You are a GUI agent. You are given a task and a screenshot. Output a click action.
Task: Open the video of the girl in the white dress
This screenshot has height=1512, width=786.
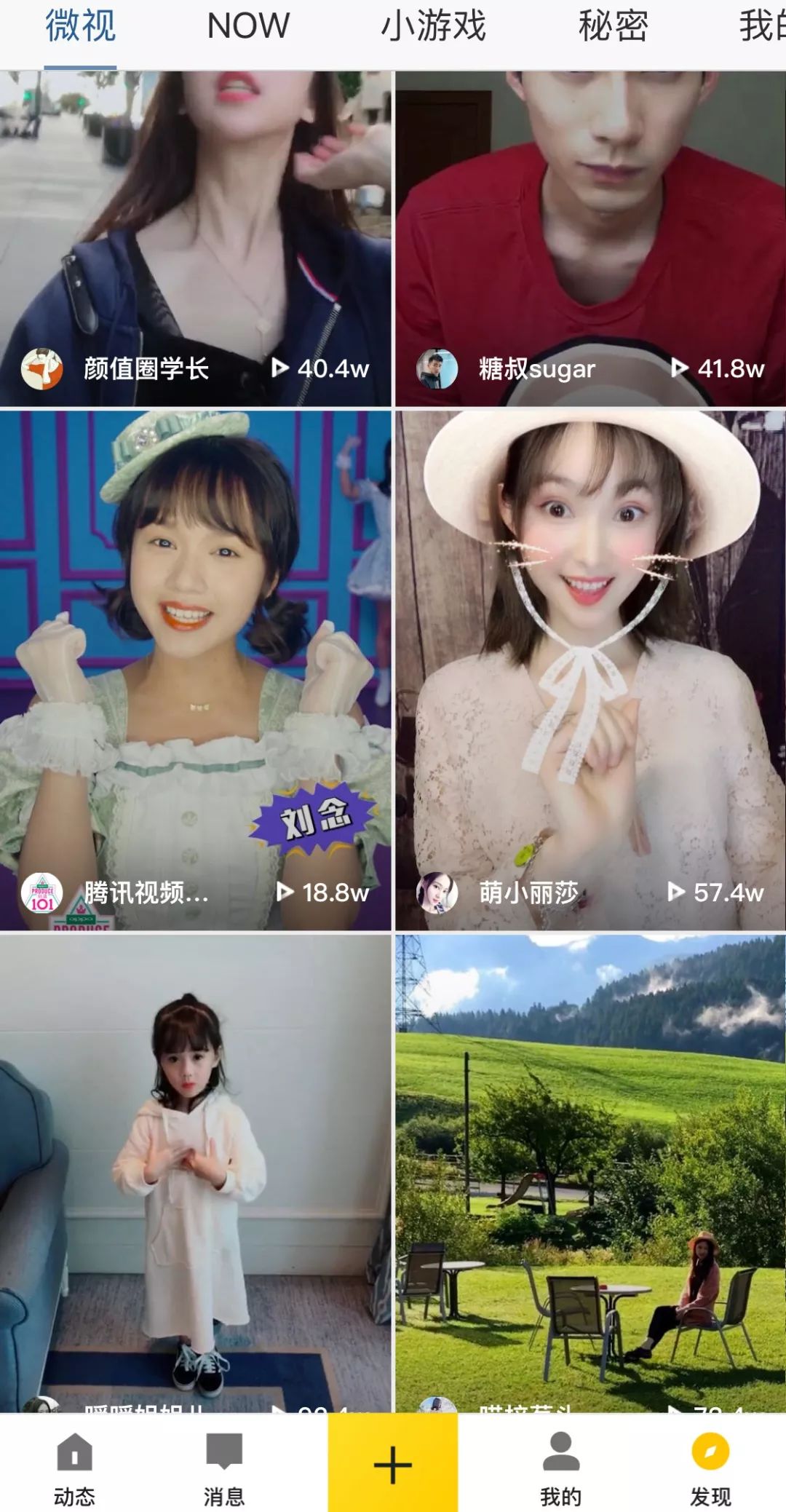pyautogui.click(x=195, y=1172)
